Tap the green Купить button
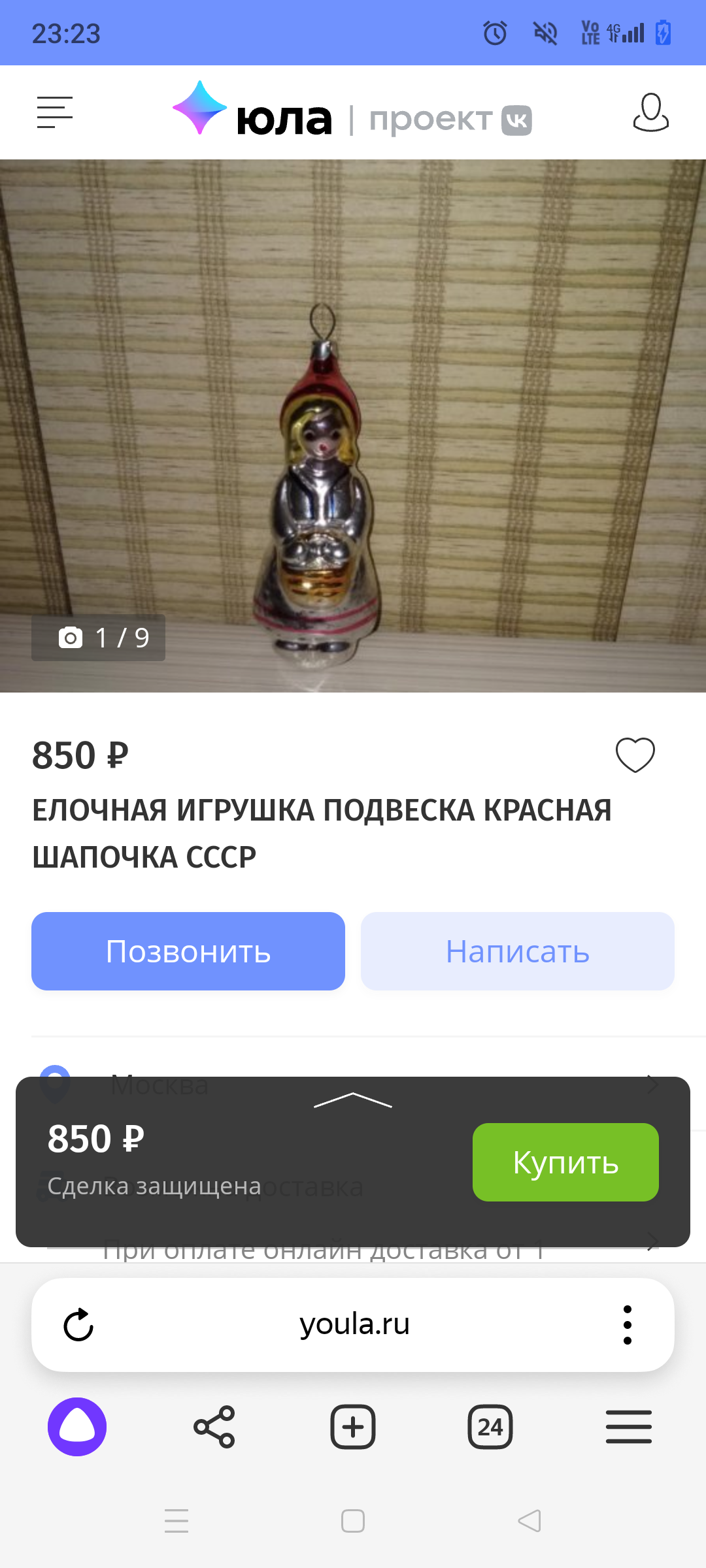Screen dimensions: 706x1568 (x=565, y=1162)
